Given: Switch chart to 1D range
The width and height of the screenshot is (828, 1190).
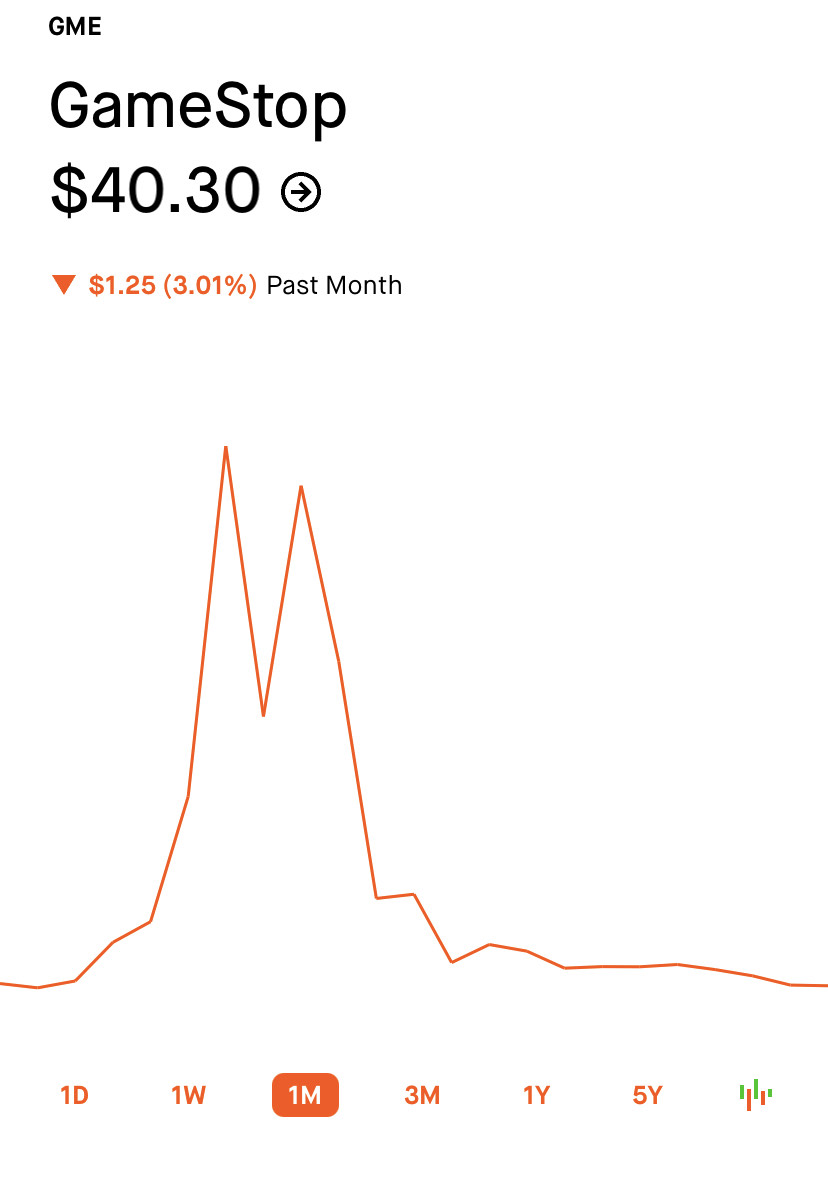Looking at the screenshot, I should pos(75,1095).
